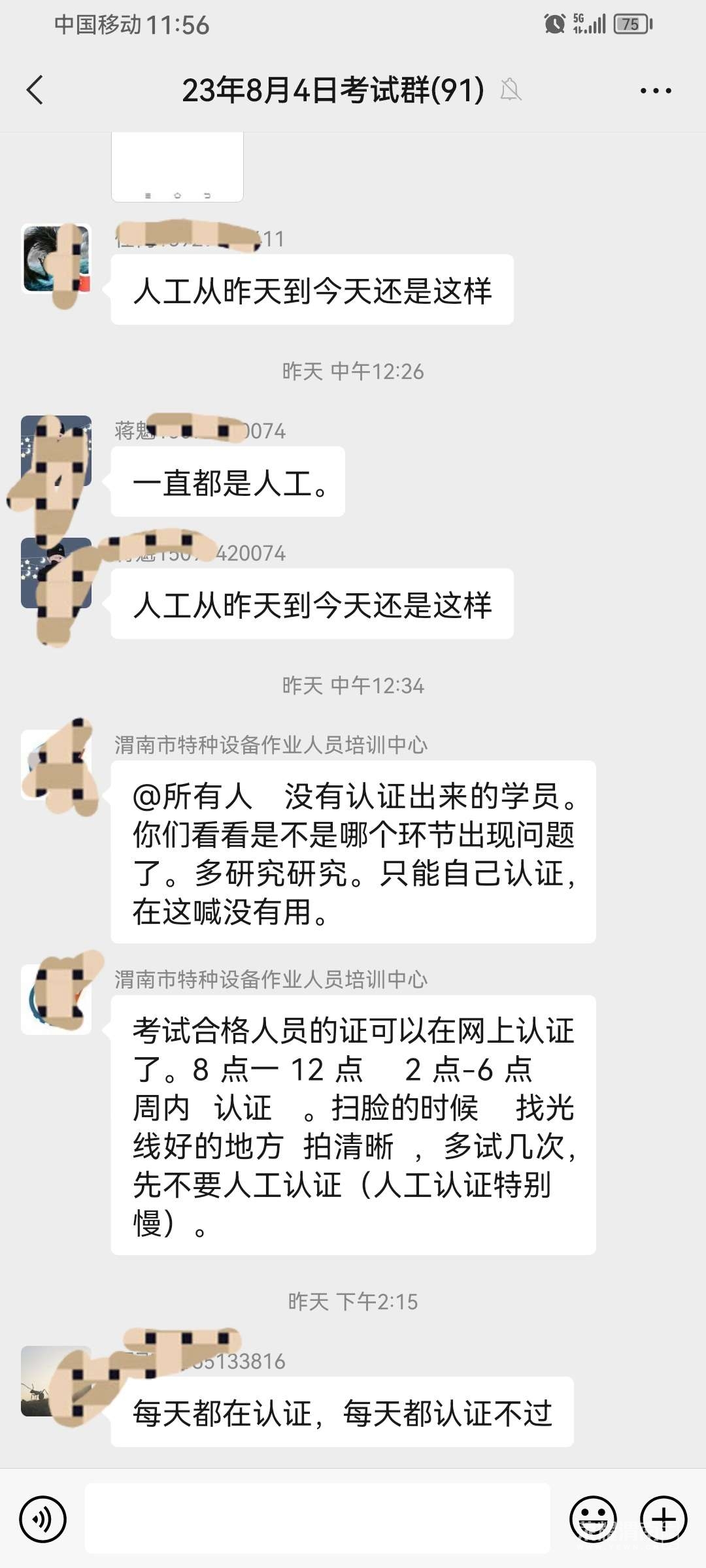This screenshot has height=1568, width=706.
Task: Switch to voice message input
Action: point(43,1519)
